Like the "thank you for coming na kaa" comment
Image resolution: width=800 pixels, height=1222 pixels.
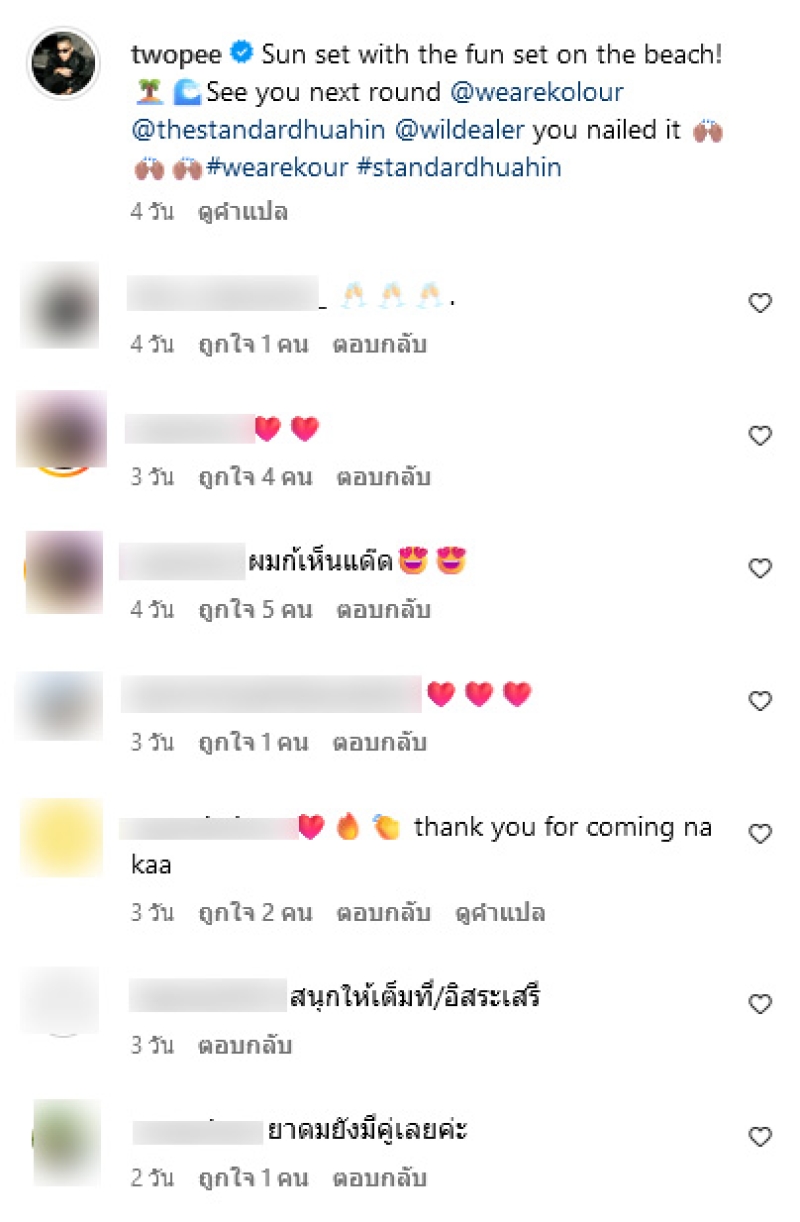760,833
